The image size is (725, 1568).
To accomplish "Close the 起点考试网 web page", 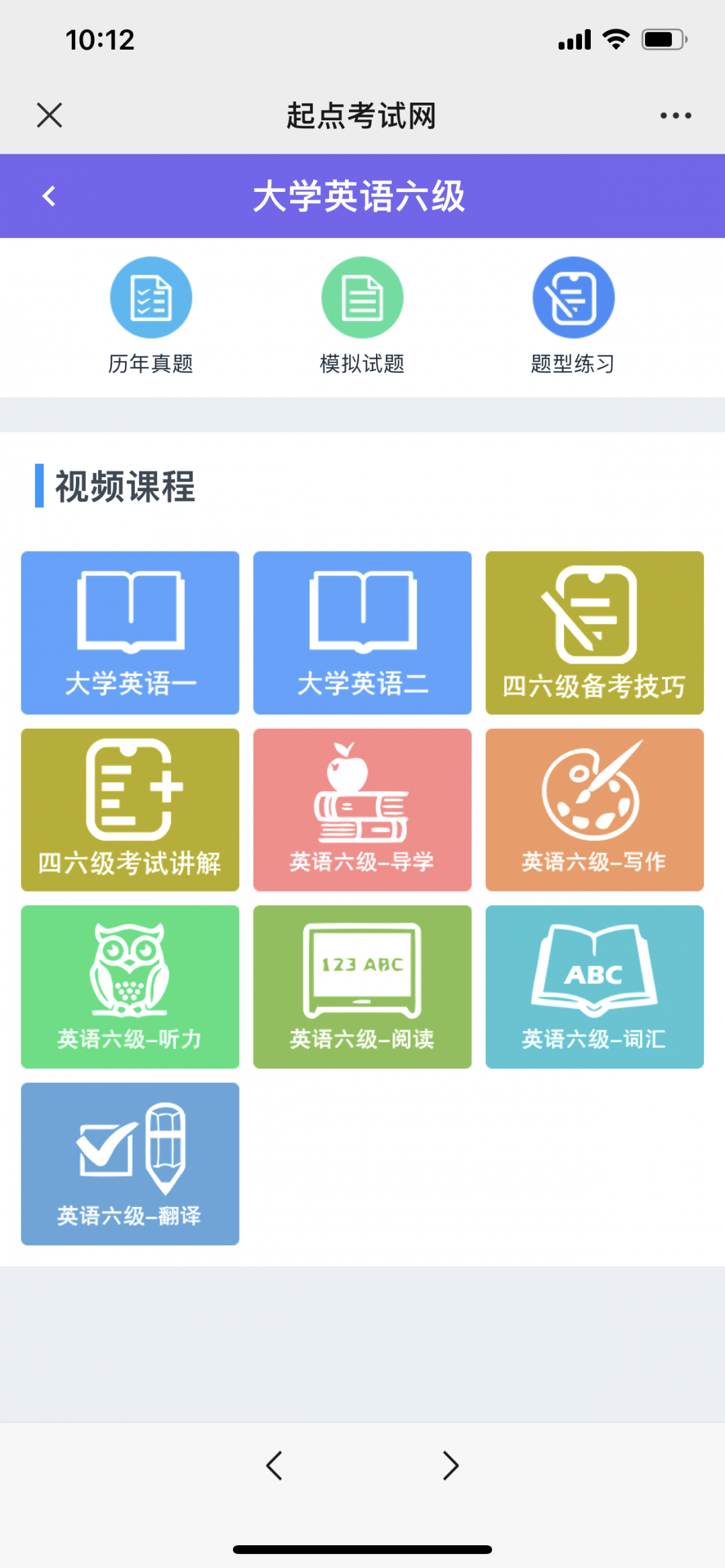I will 50,115.
